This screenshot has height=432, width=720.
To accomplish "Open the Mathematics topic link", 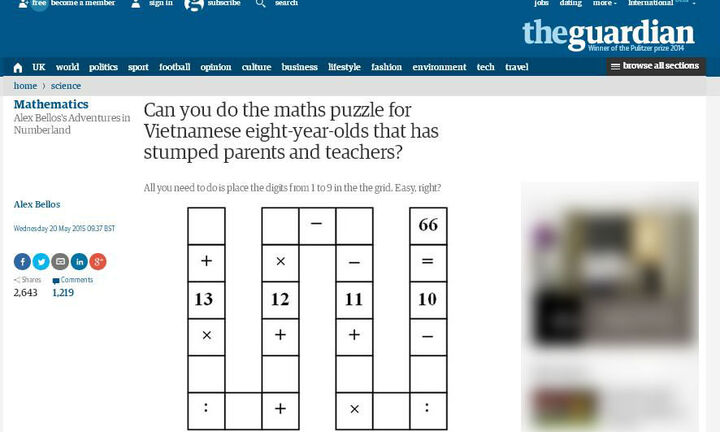I will 51,104.
